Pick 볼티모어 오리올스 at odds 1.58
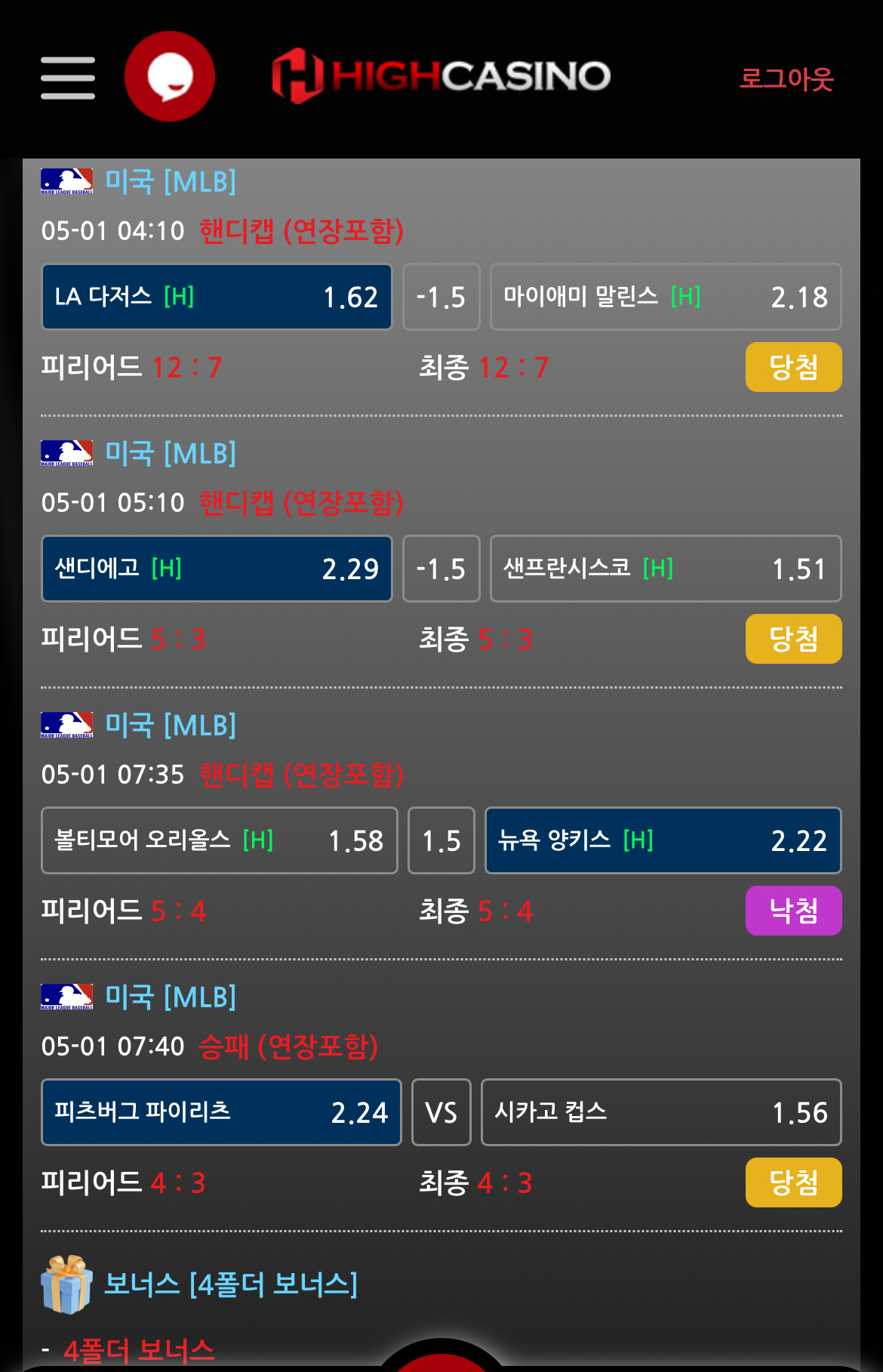This screenshot has width=883, height=1372. pos(219,840)
